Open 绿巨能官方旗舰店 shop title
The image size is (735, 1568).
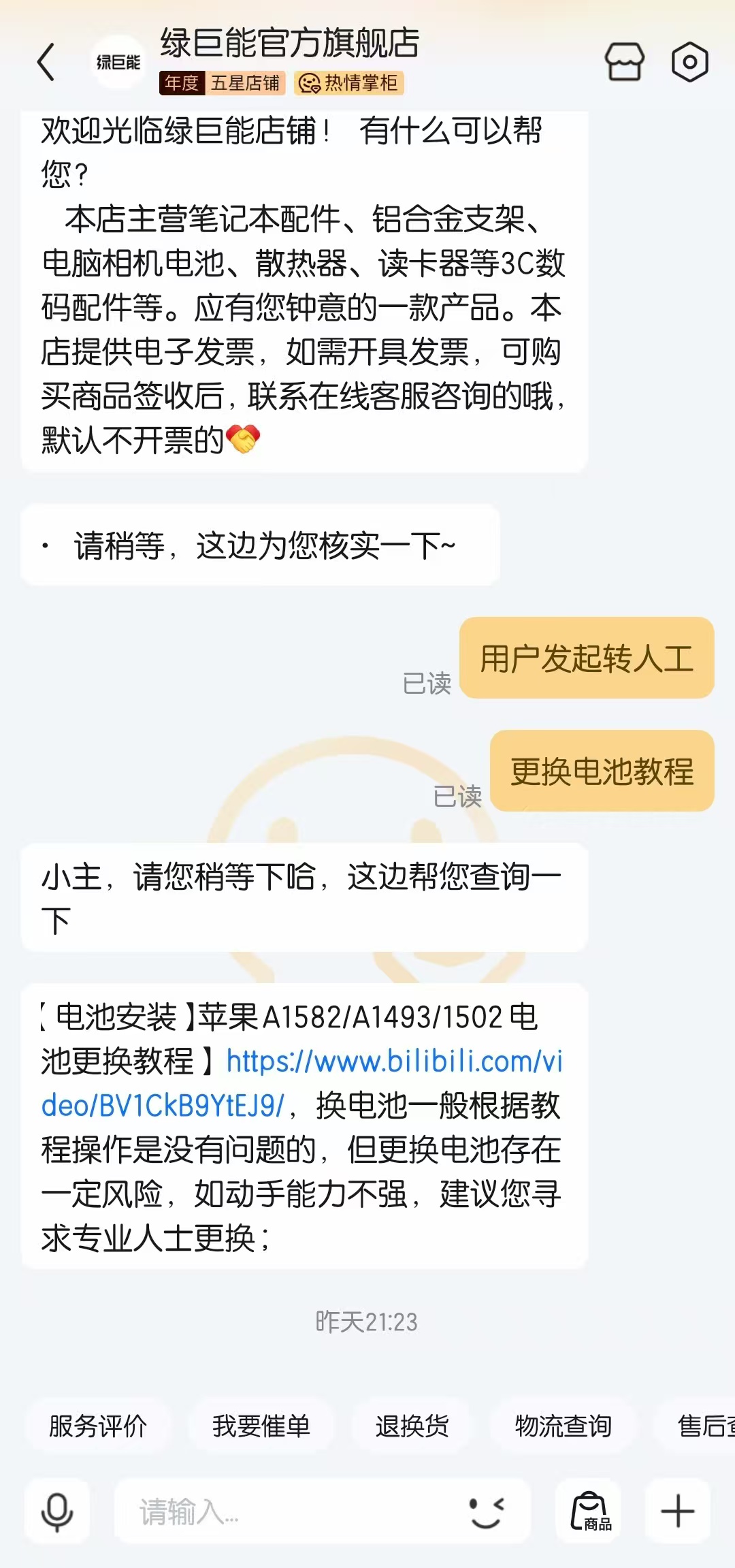pyautogui.click(x=290, y=44)
